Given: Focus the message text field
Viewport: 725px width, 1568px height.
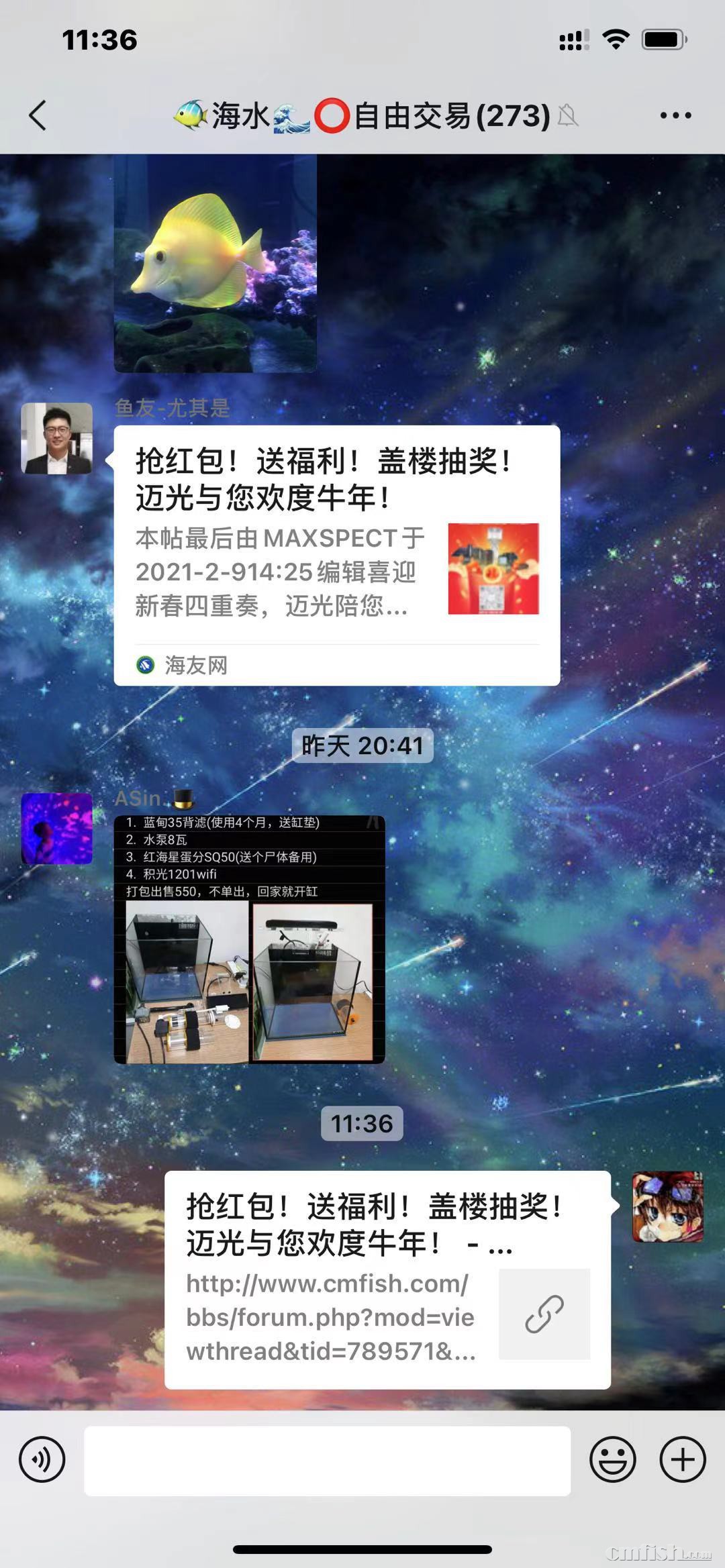Looking at the screenshot, I should click(x=327, y=1460).
